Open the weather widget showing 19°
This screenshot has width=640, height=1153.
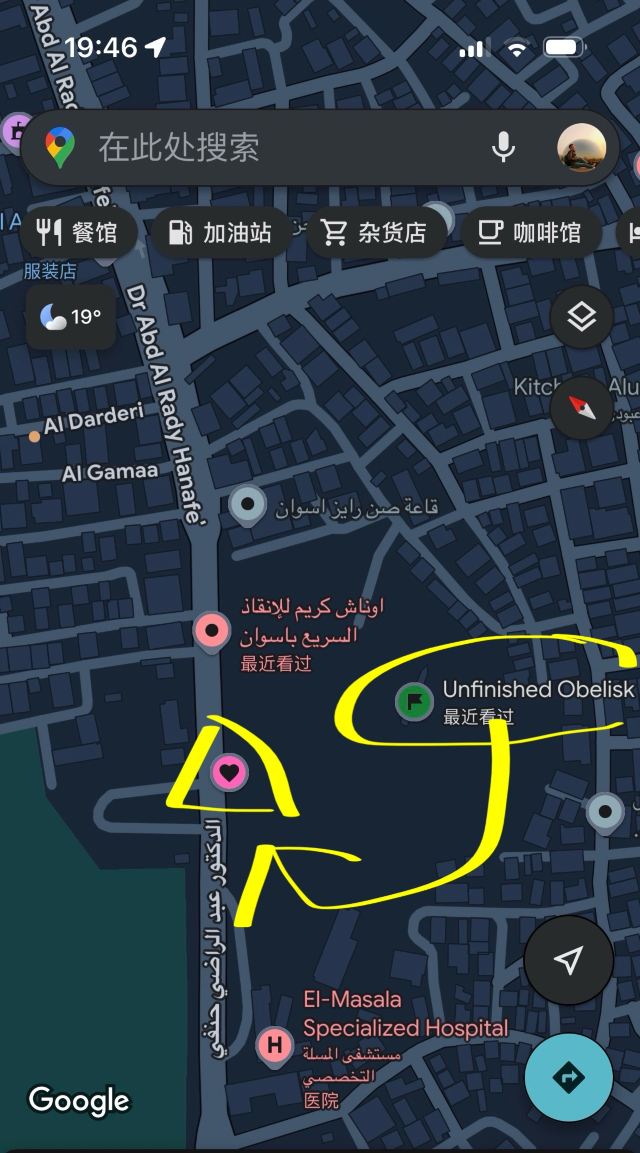tap(71, 318)
